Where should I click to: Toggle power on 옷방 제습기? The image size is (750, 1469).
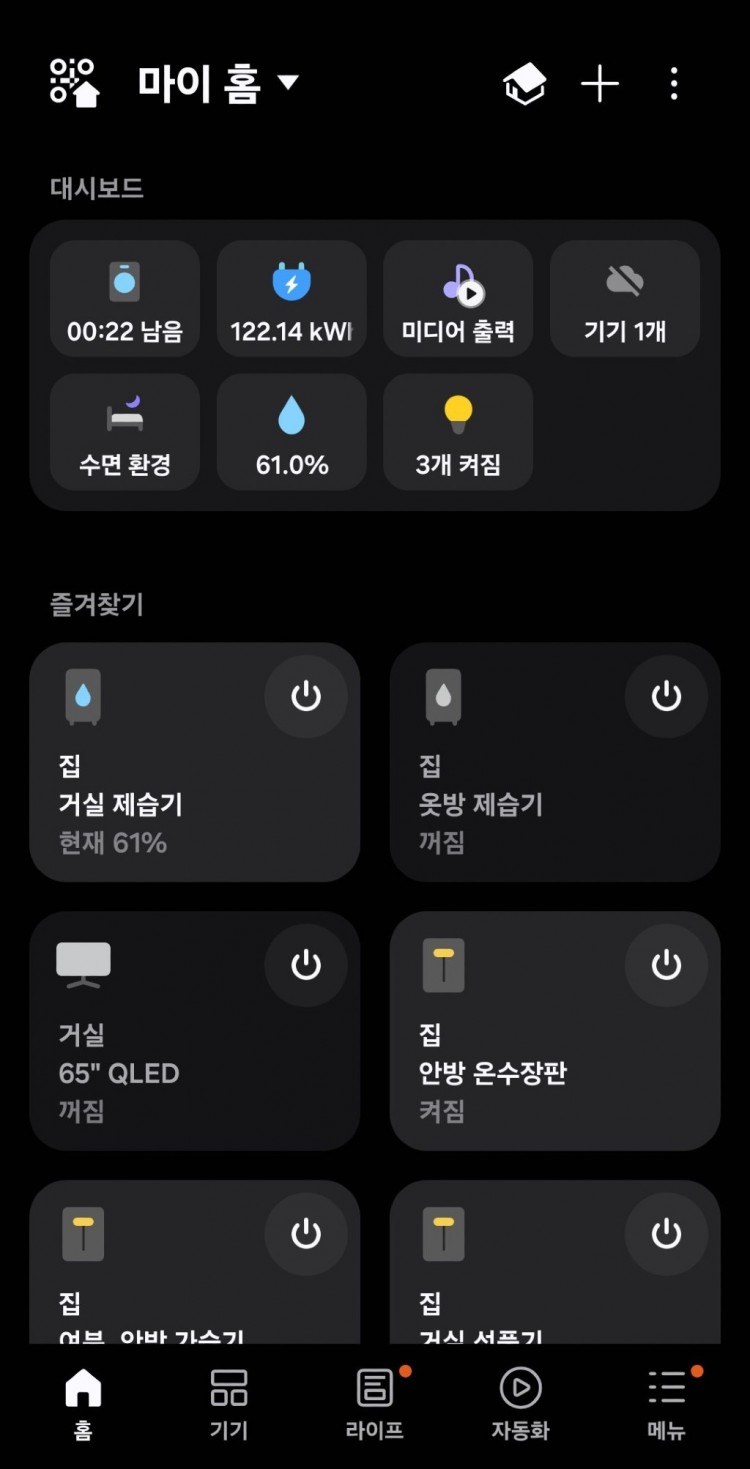pos(666,697)
